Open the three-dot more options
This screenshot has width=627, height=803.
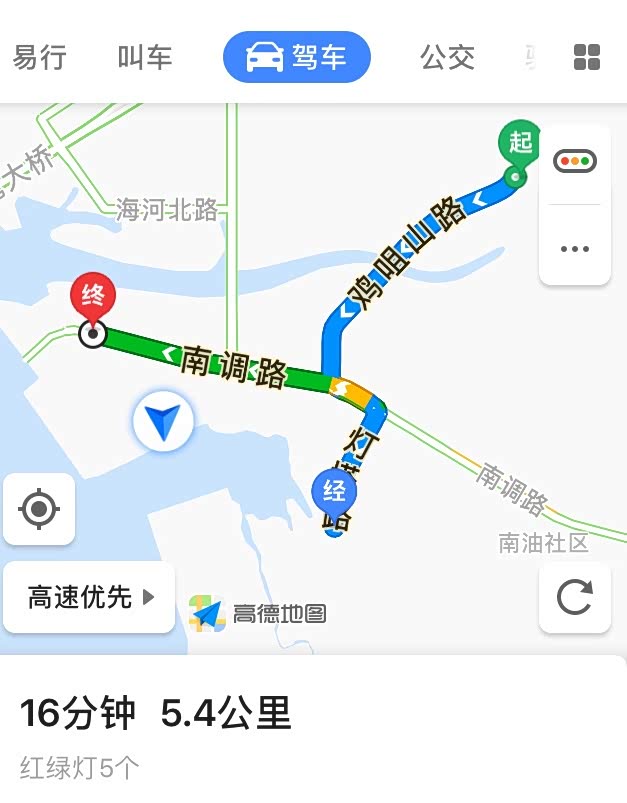(575, 249)
